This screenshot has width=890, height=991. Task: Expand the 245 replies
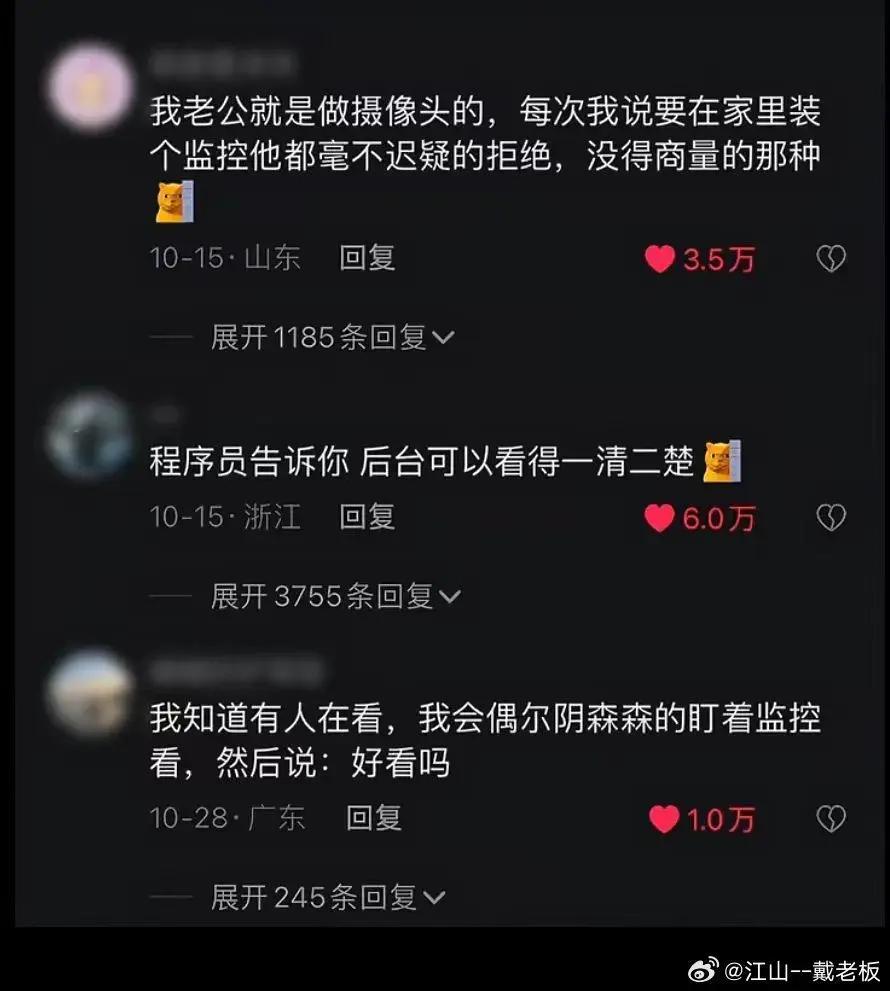point(327,897)
